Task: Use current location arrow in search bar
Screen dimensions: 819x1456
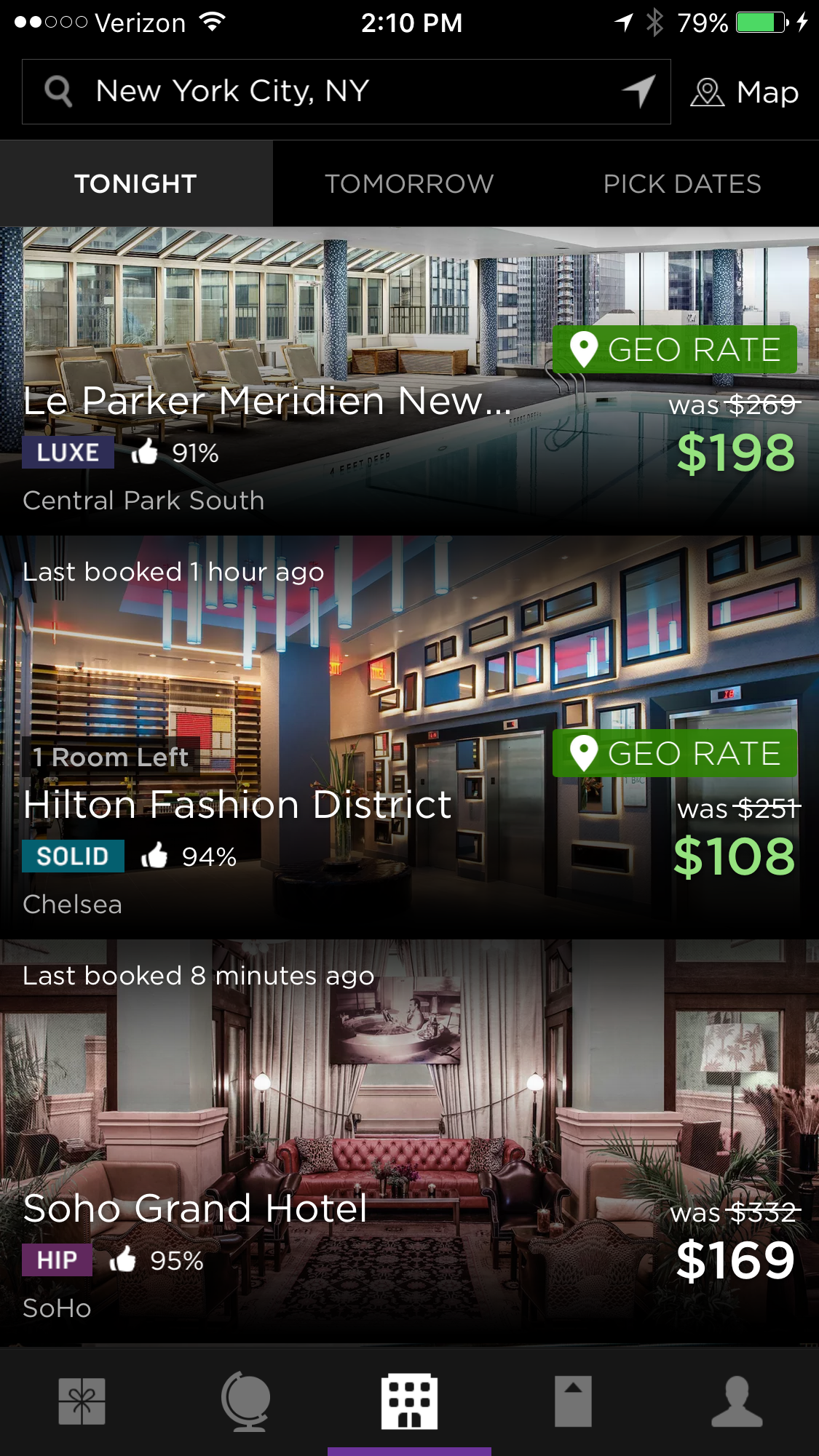Action: tap(638, 92)
